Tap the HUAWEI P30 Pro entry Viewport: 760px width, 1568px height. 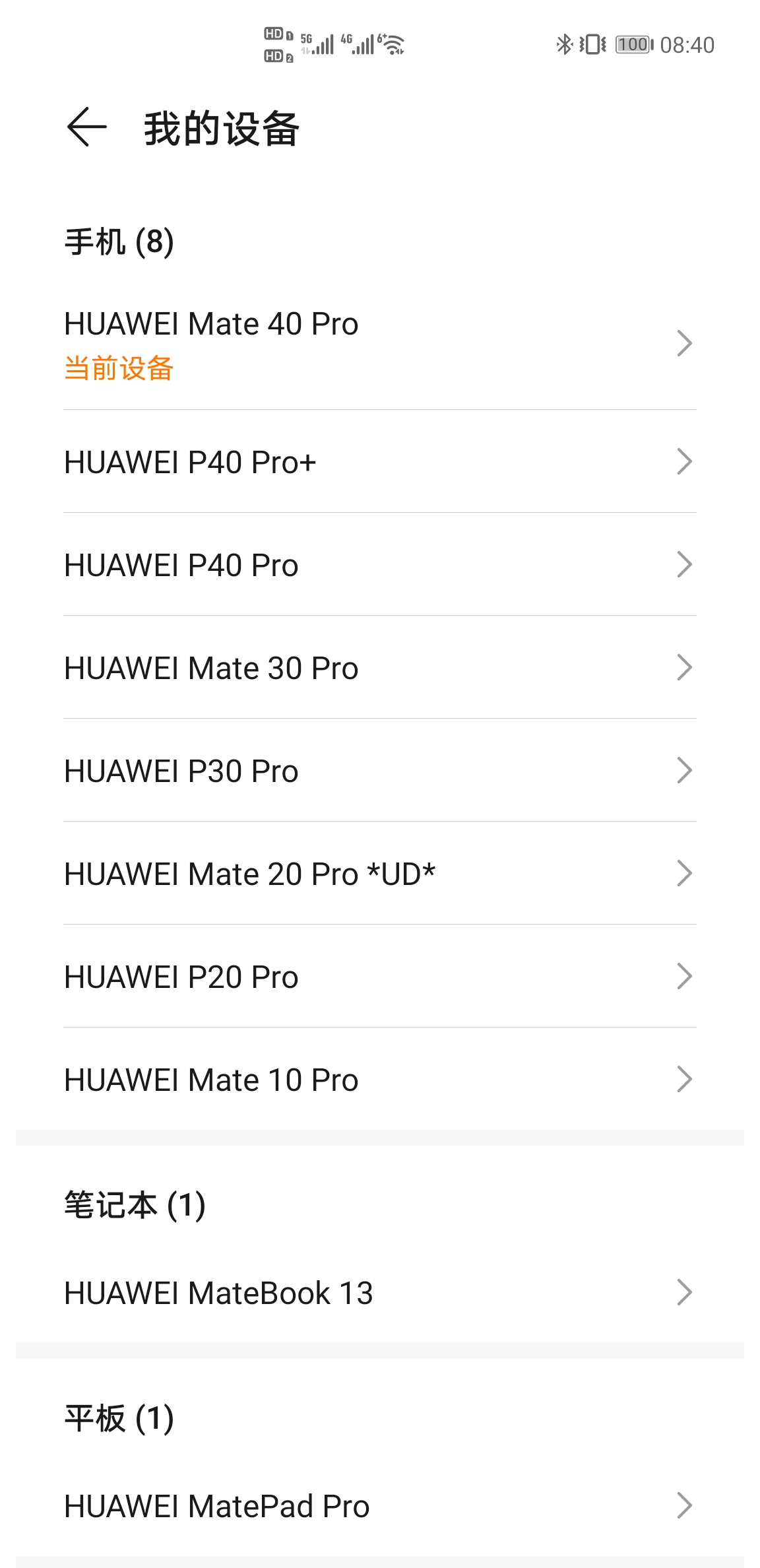379,771
